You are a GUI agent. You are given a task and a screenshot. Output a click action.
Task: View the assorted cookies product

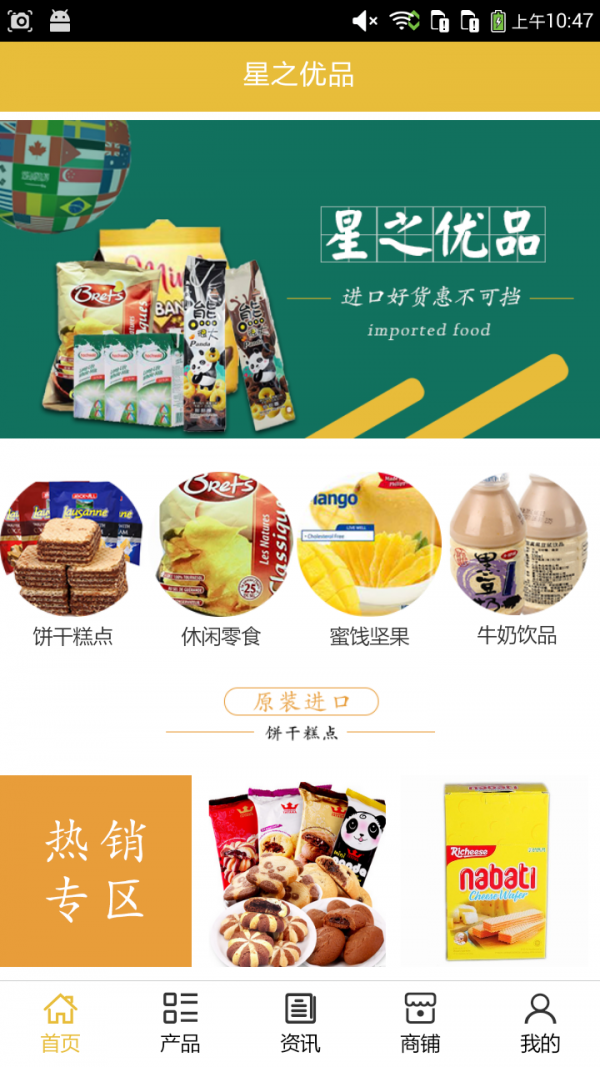coord(296,873)
